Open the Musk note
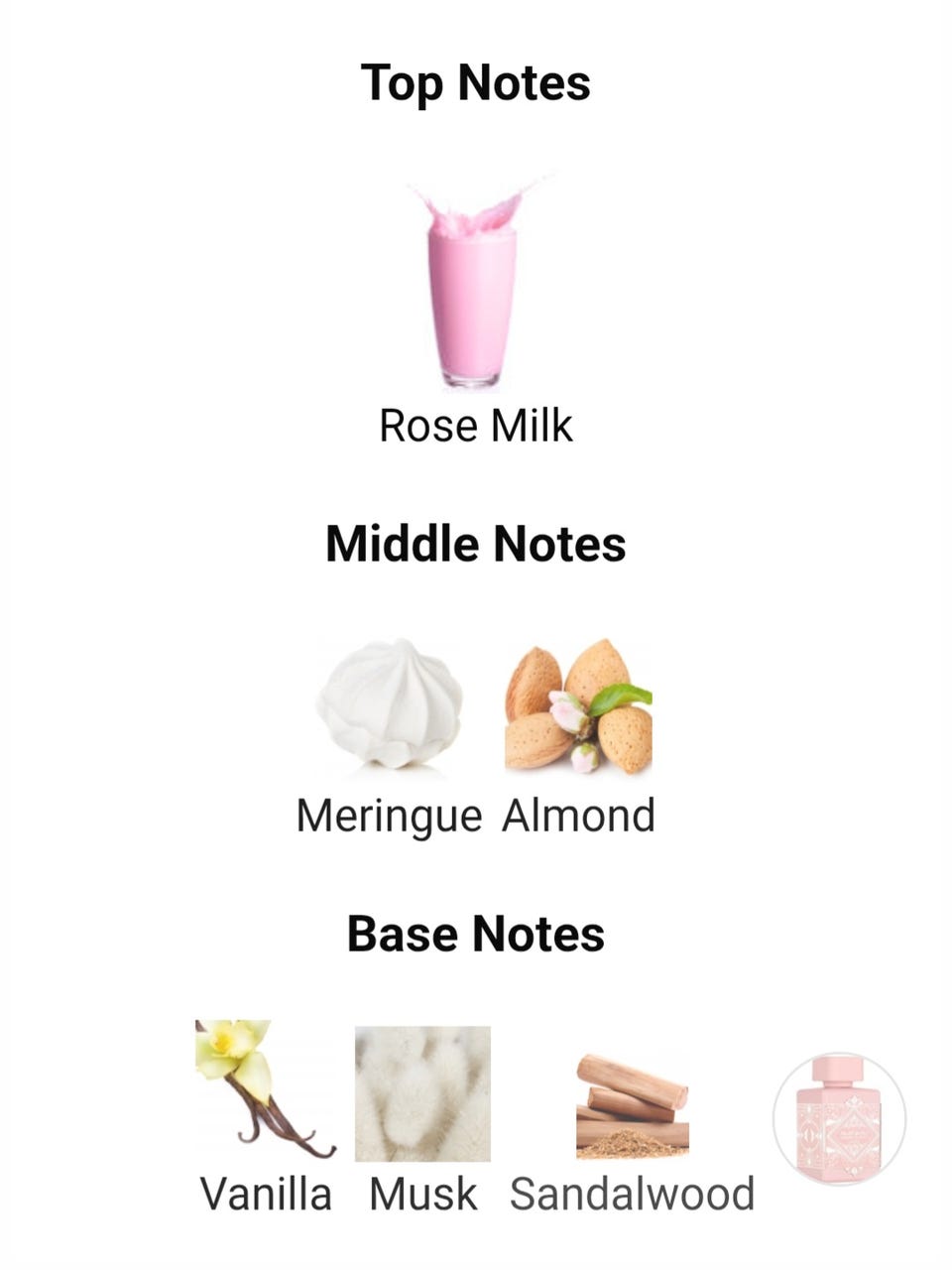952x1270 pixels. point(422,1094)
